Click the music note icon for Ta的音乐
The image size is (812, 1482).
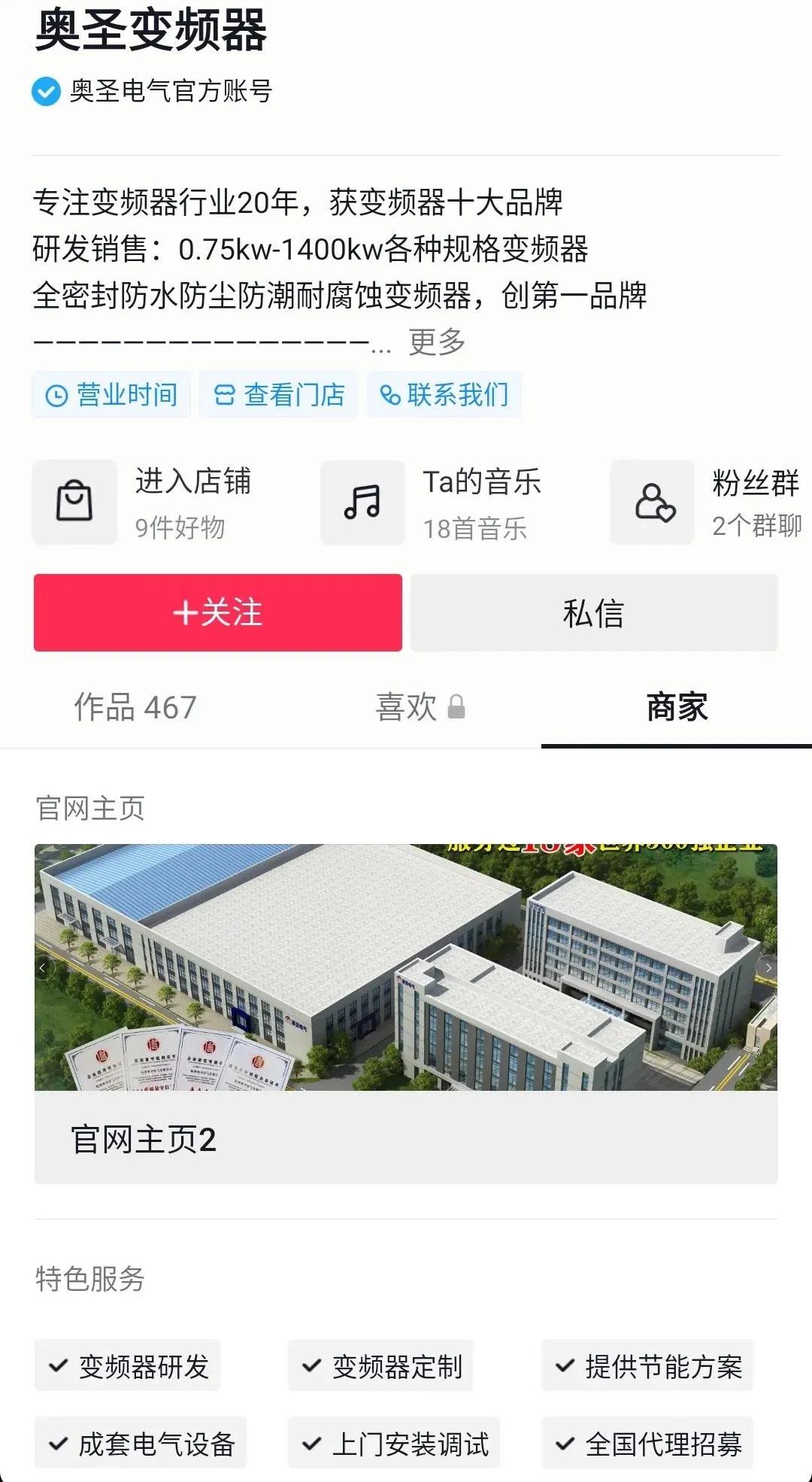pos(362,502)
